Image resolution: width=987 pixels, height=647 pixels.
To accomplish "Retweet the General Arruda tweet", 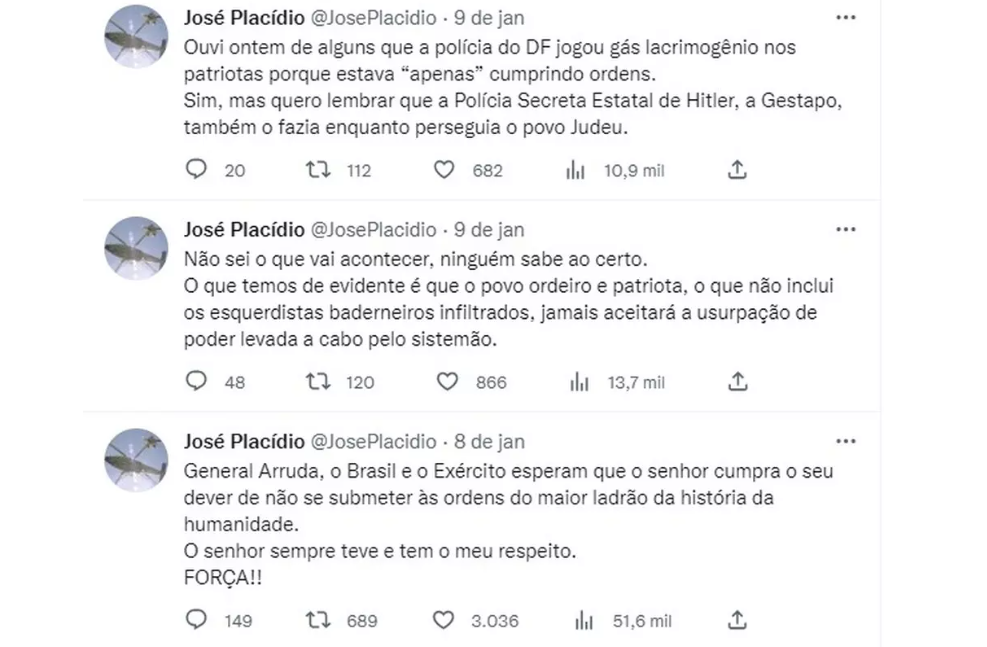I will 316,620.
